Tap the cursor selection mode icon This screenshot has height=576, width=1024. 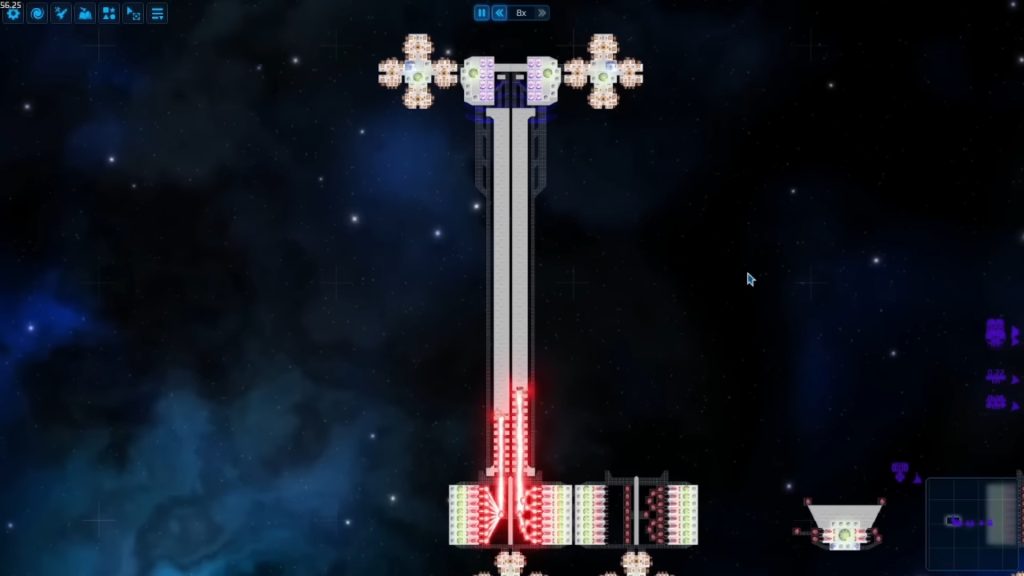click(133, 14)
